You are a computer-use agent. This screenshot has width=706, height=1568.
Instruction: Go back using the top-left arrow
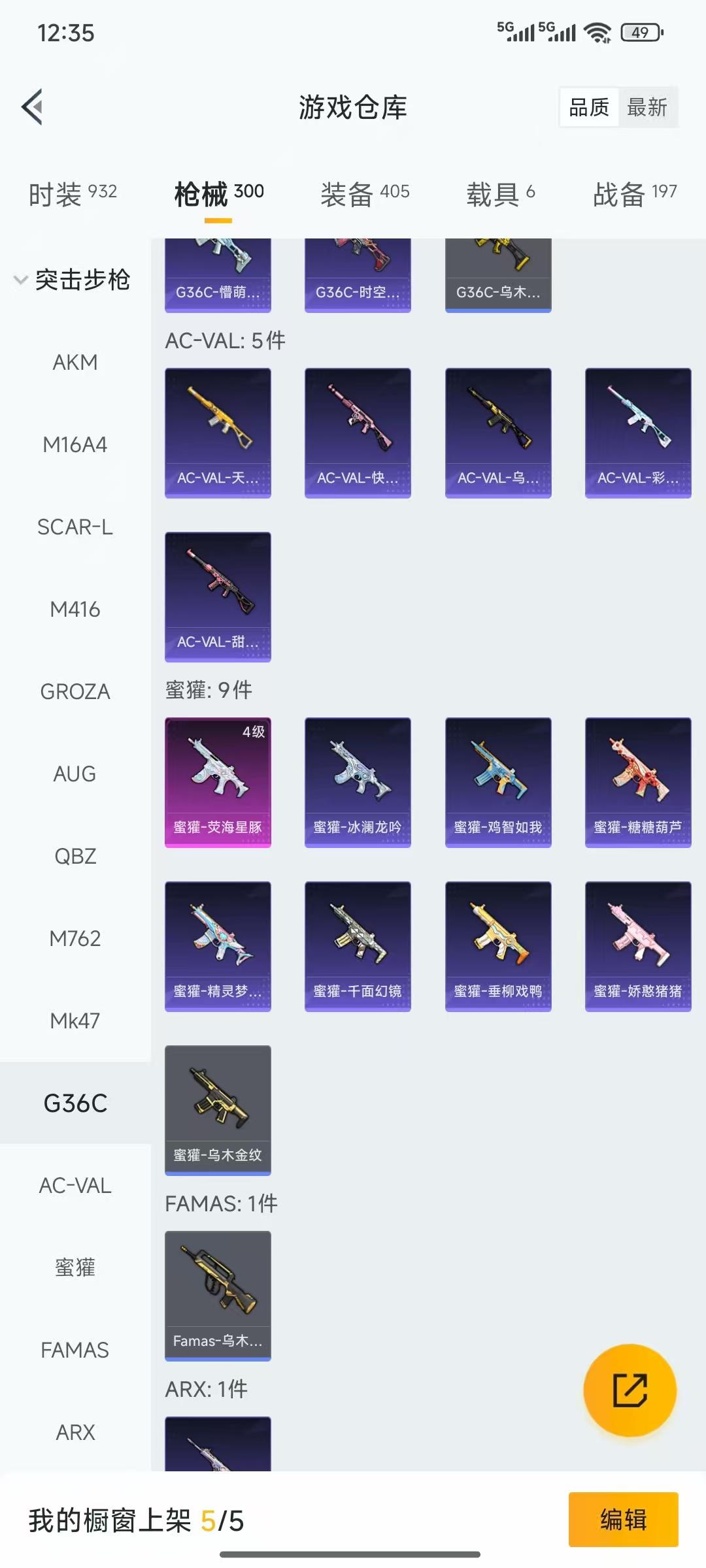click(x=33, y=106)
